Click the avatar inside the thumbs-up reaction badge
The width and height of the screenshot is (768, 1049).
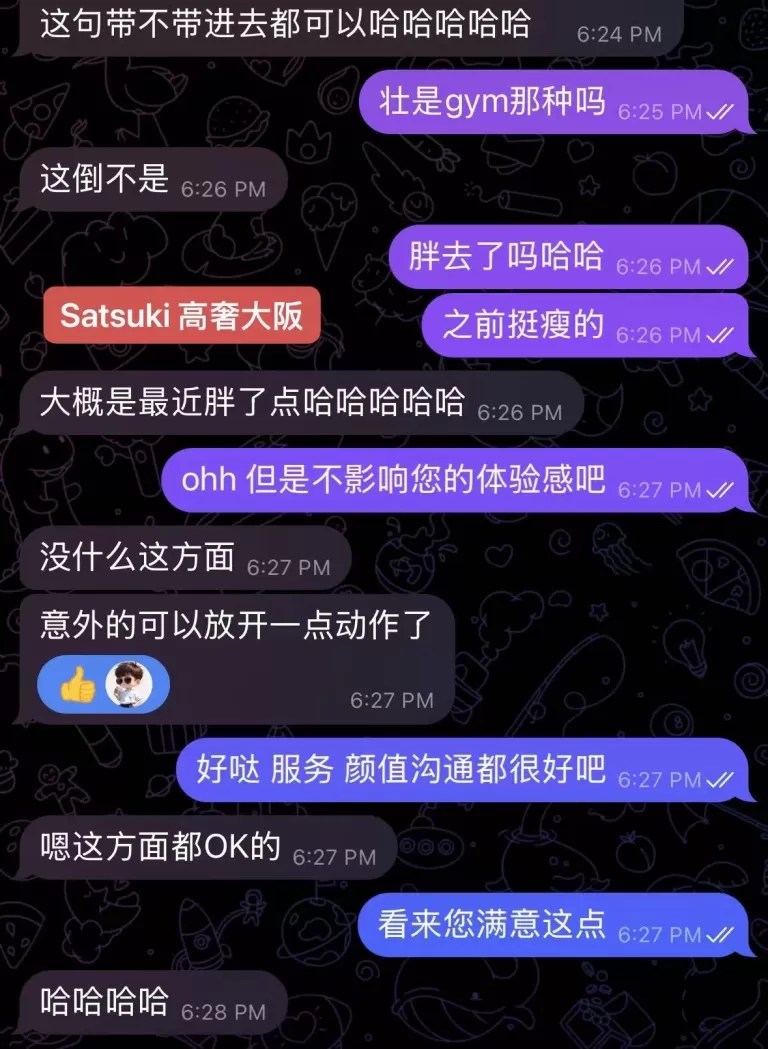(x=128, y=684)
